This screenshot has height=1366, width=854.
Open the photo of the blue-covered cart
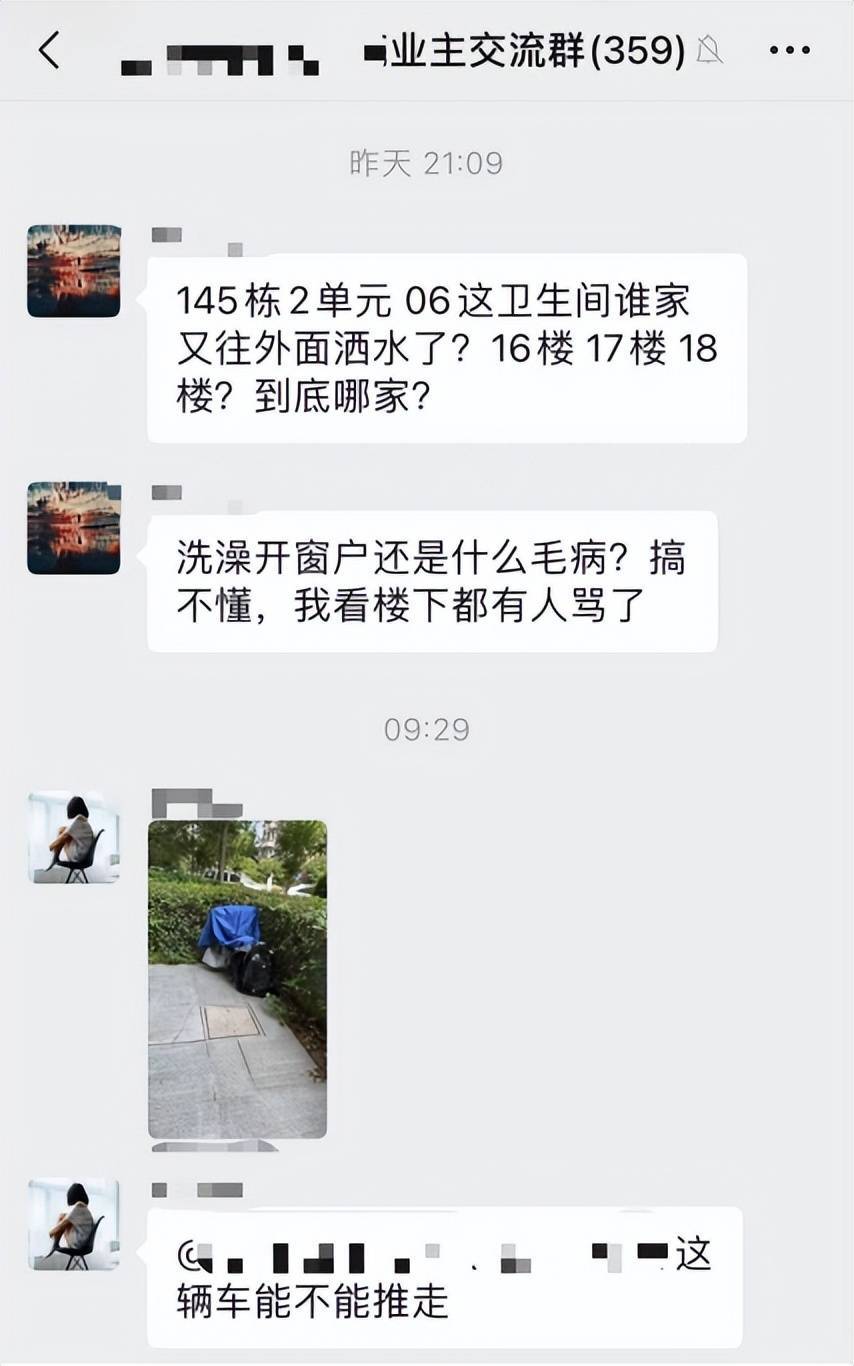[x=237, y=978]
